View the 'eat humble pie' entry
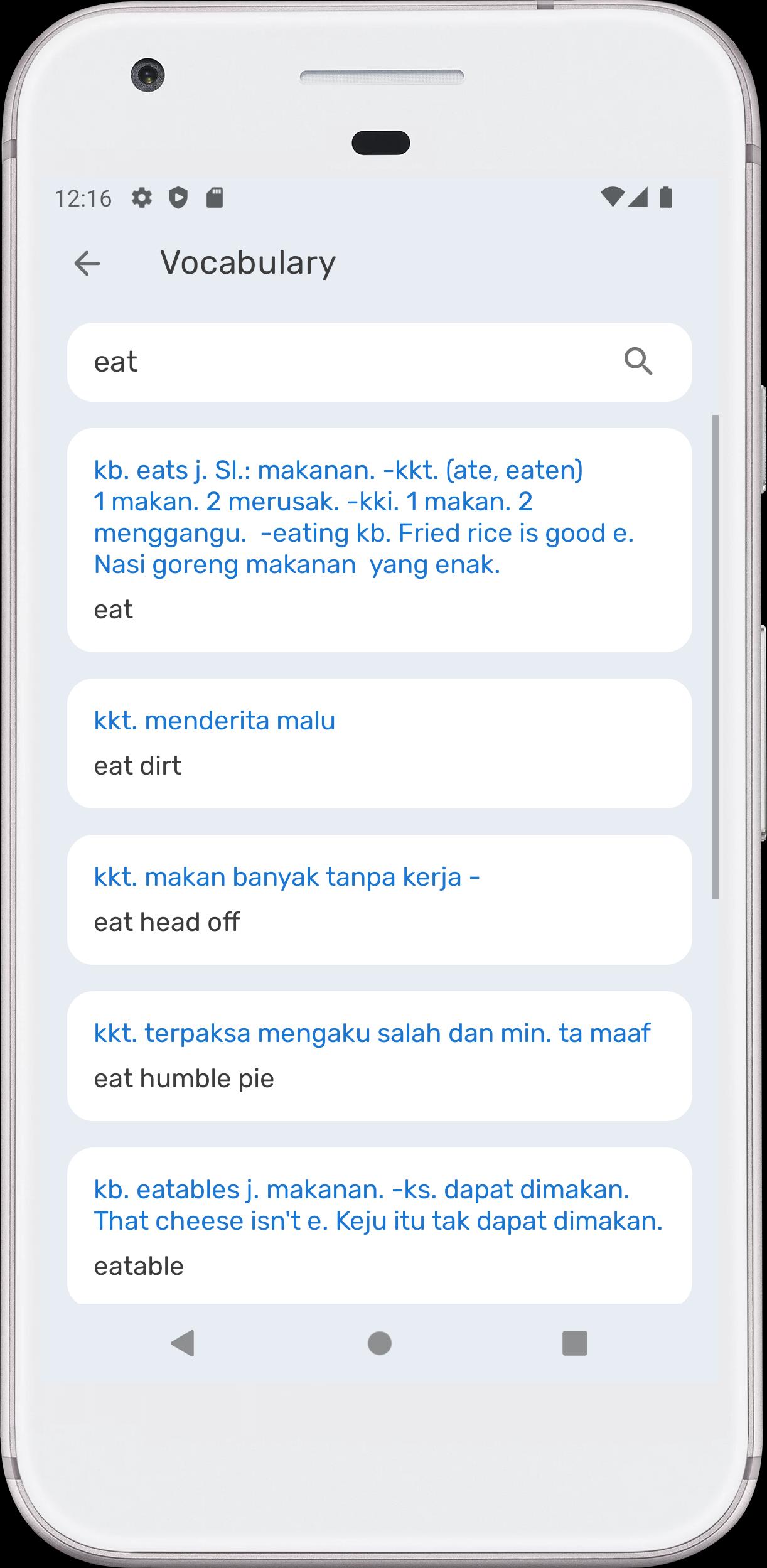The width and height of the screenshot is (767, 1568). pyautogui.click(x=379, y=1056)
